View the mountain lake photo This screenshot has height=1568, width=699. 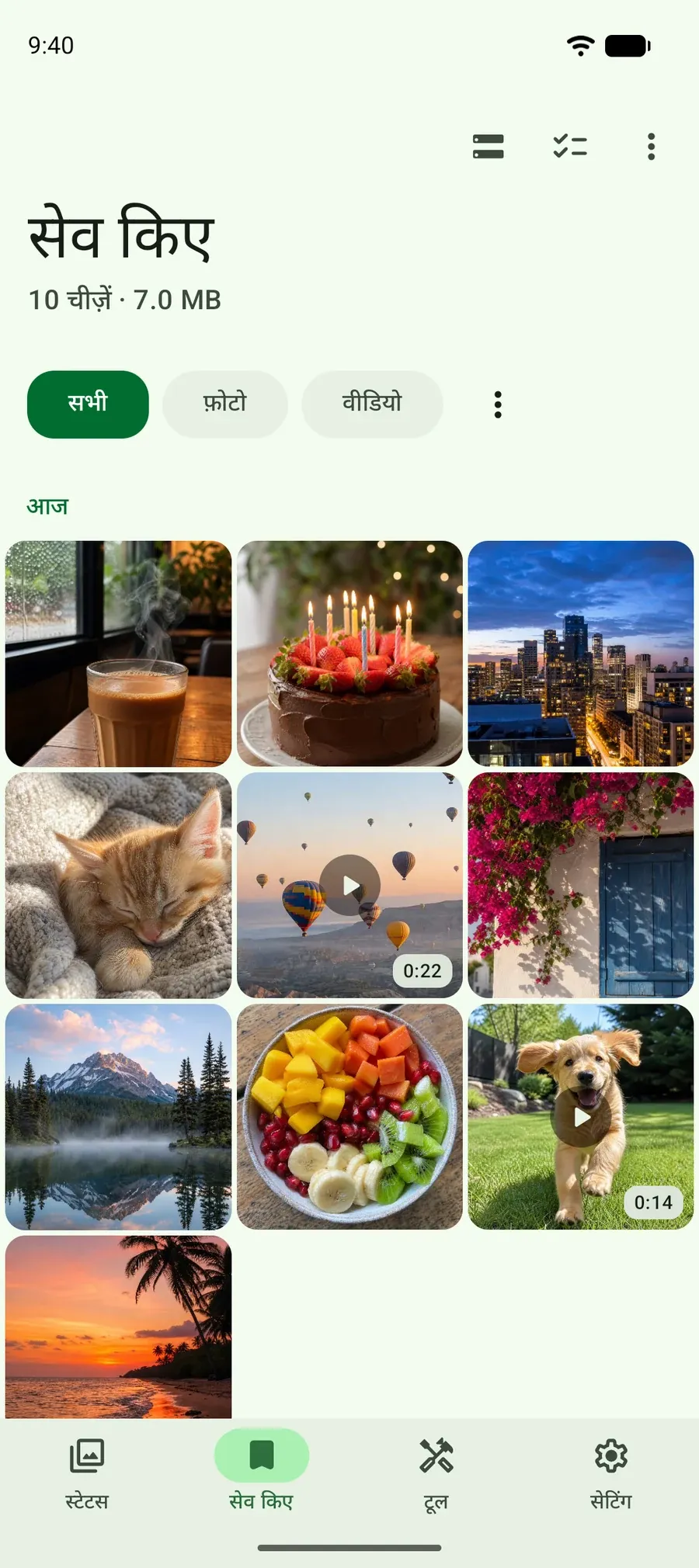click(x=118, y=1116)
